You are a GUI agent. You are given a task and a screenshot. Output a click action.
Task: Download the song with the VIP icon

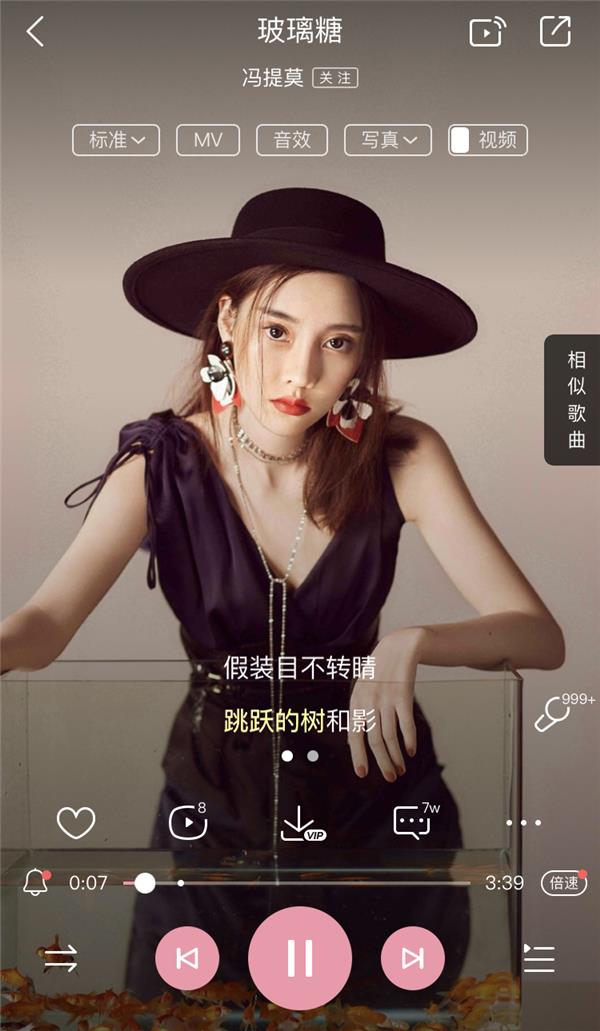coord(303,823)
